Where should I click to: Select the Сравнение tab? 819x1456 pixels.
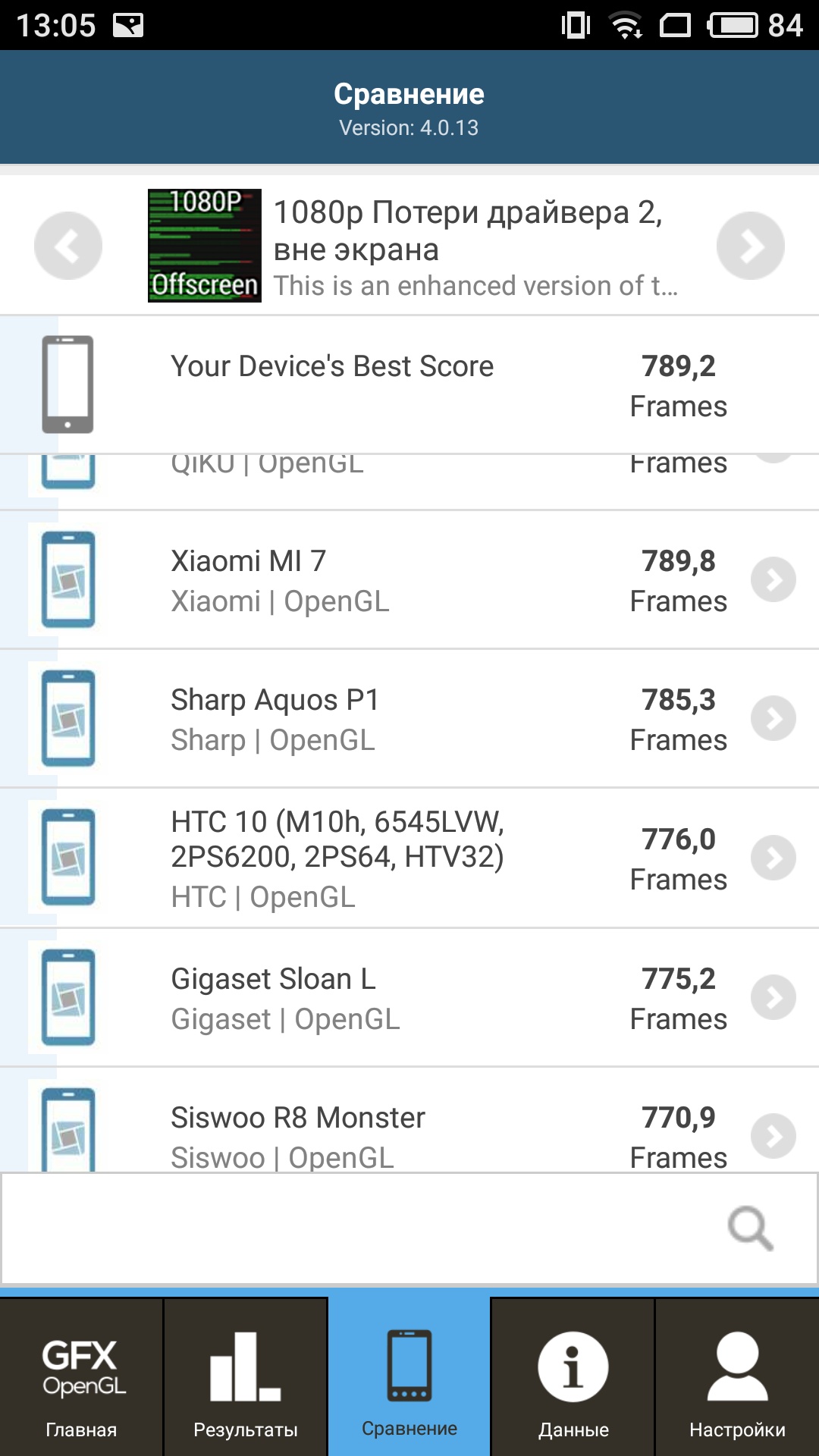click(x=409, y=1376)
